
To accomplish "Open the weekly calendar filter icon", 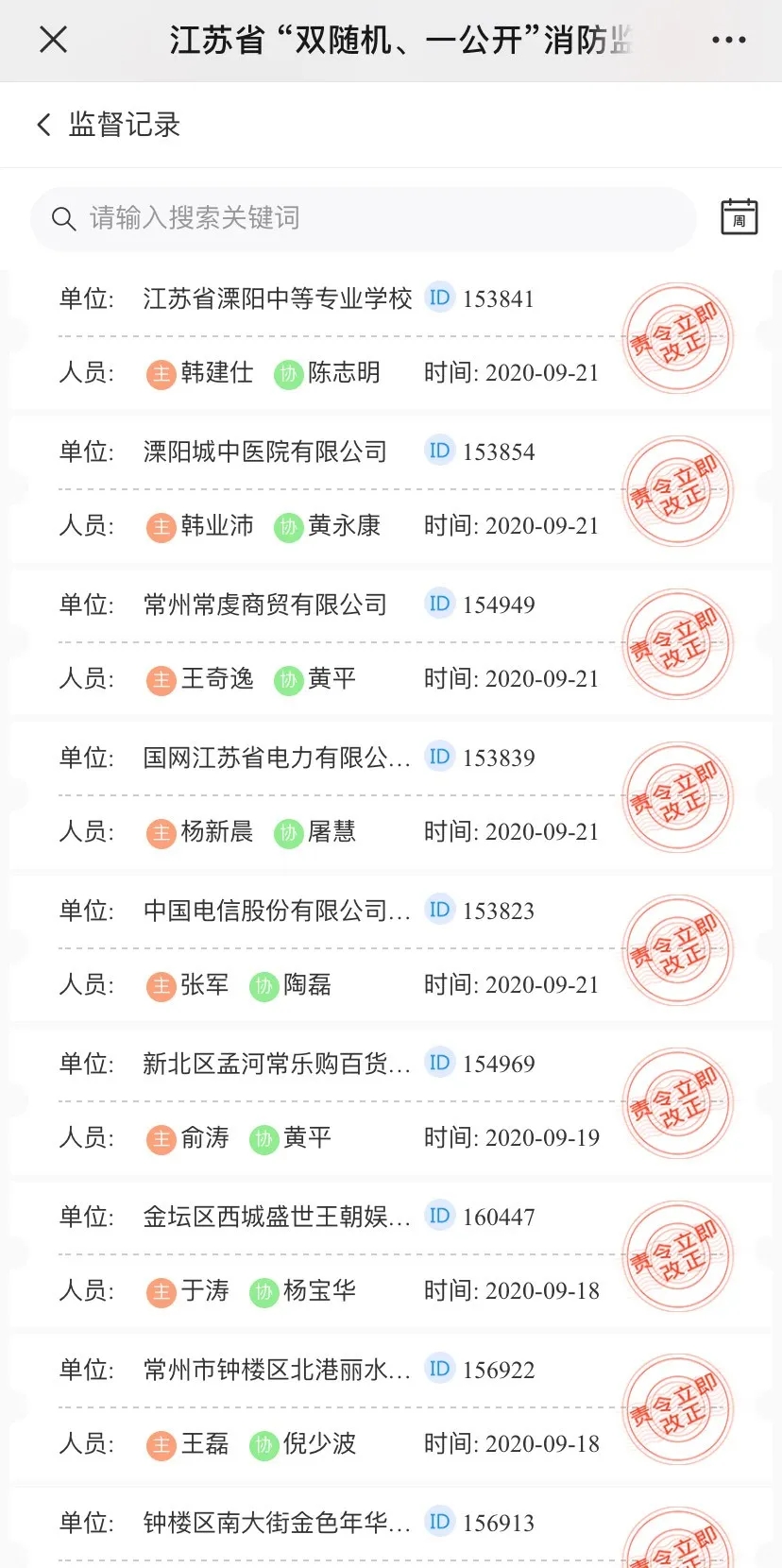I will [x=739, y=218].
